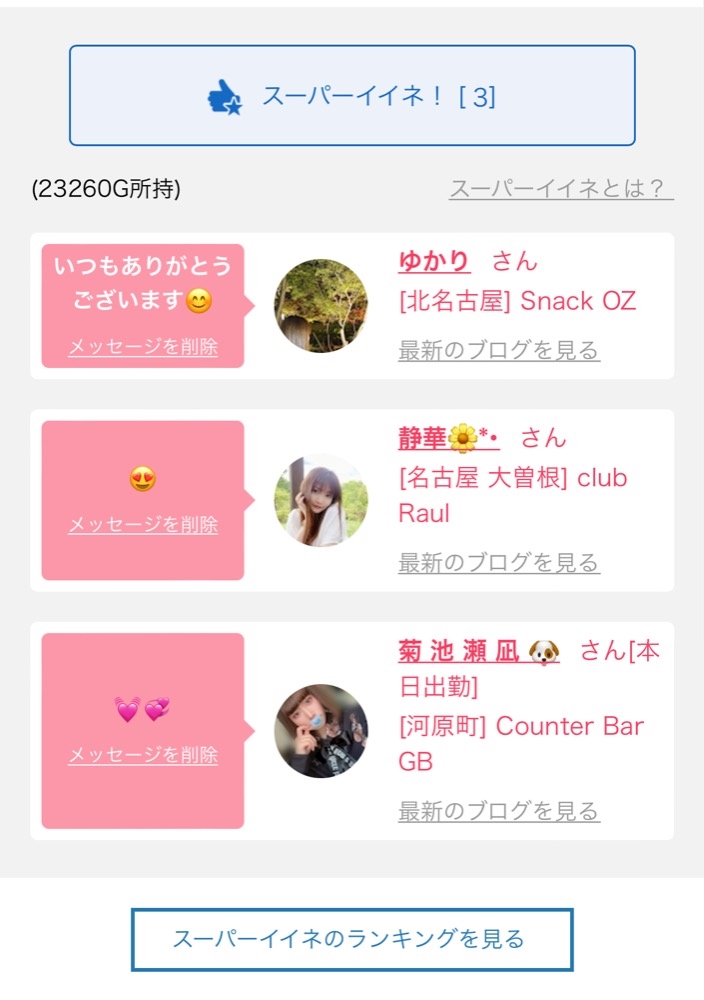Tap the スーパーイイネ！ [3] button
Screen dimensions: 704x1000
tap(352, 96)
